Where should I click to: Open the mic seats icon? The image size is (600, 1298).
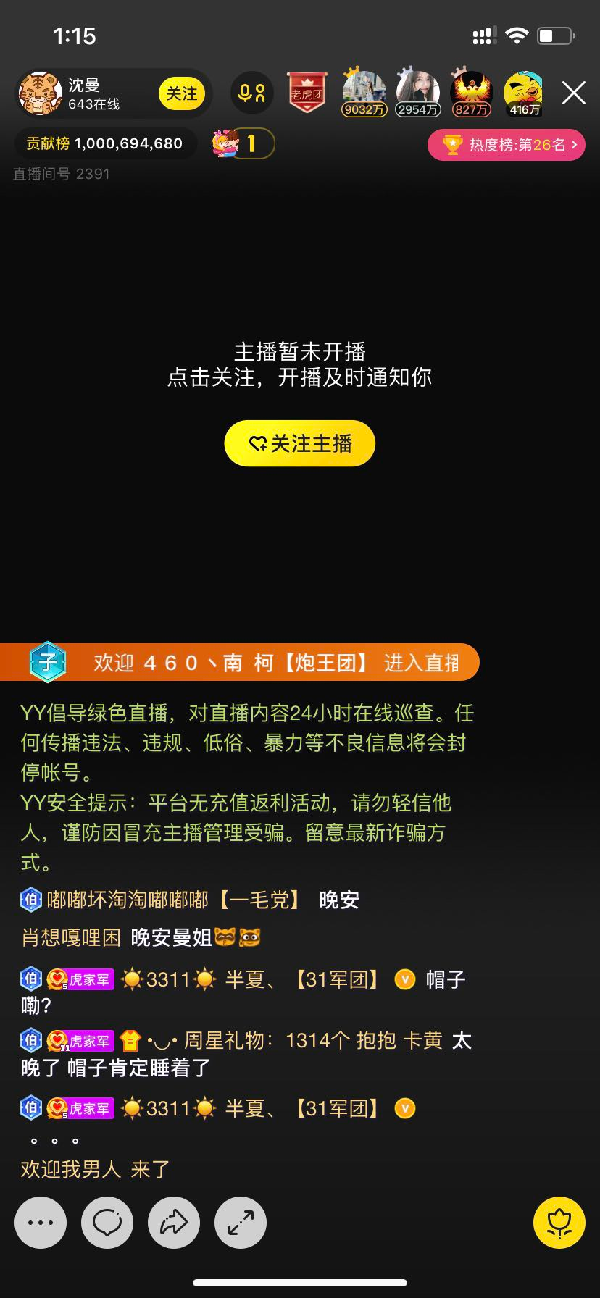[251, 94]
